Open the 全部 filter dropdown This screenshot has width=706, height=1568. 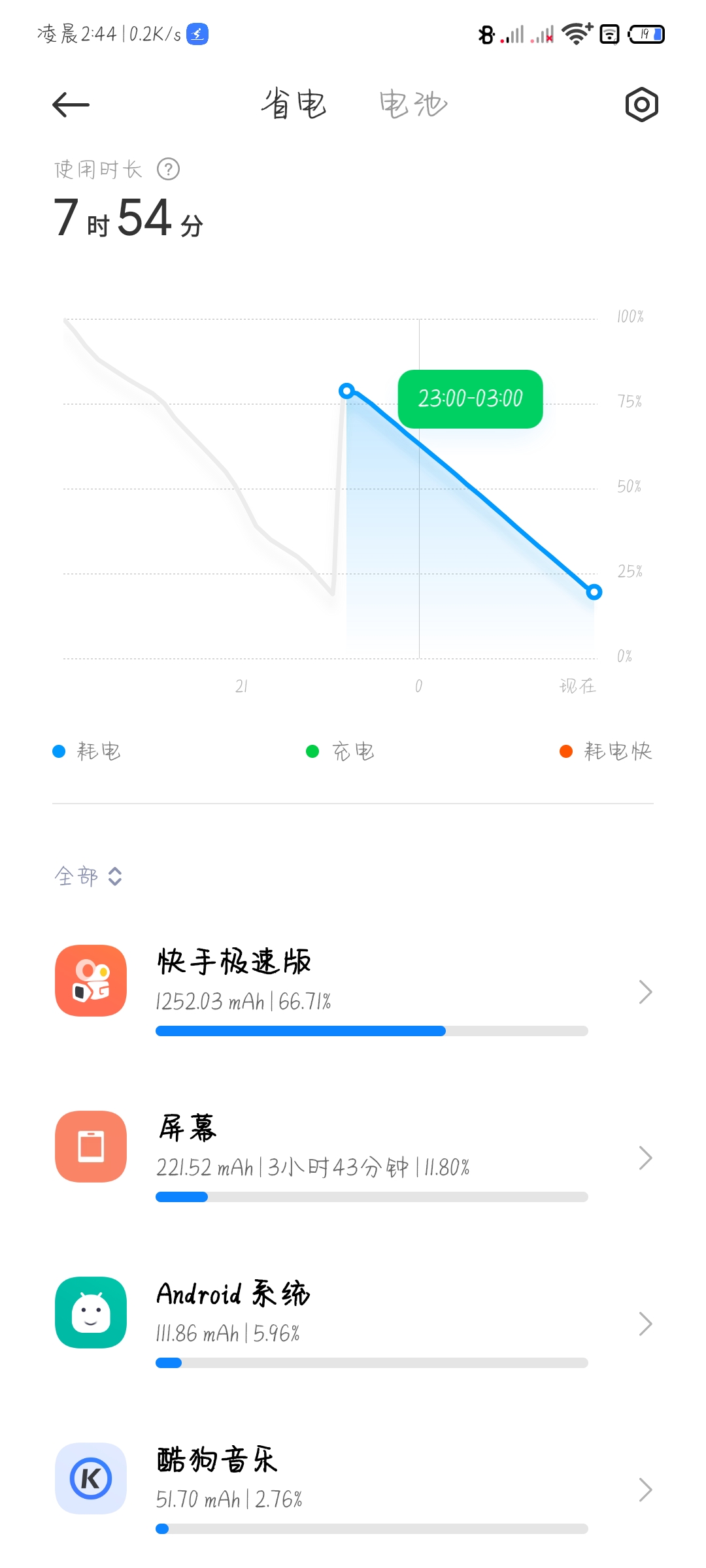point(88,876)
